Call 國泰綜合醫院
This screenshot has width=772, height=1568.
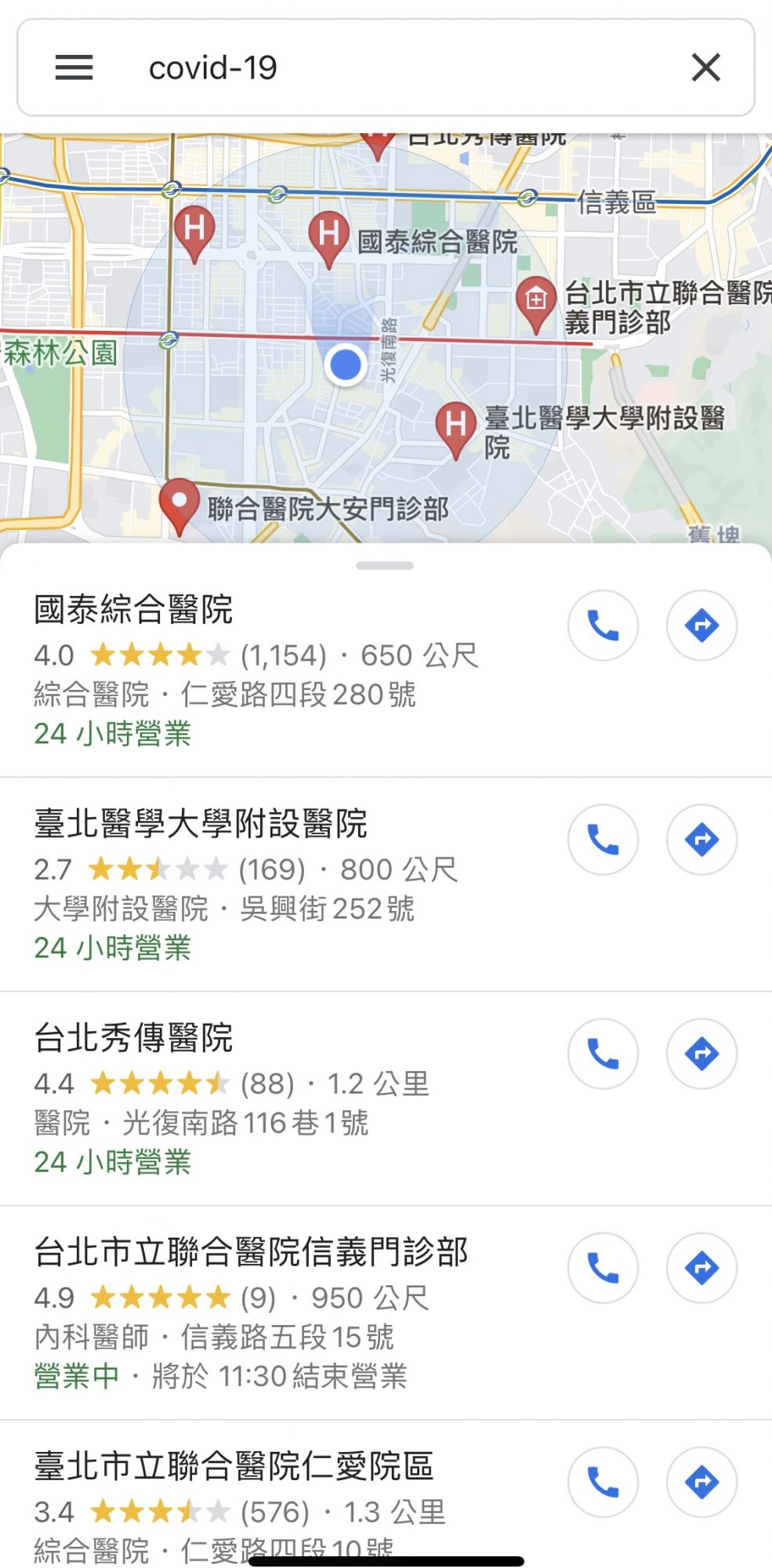coord(603,626)
